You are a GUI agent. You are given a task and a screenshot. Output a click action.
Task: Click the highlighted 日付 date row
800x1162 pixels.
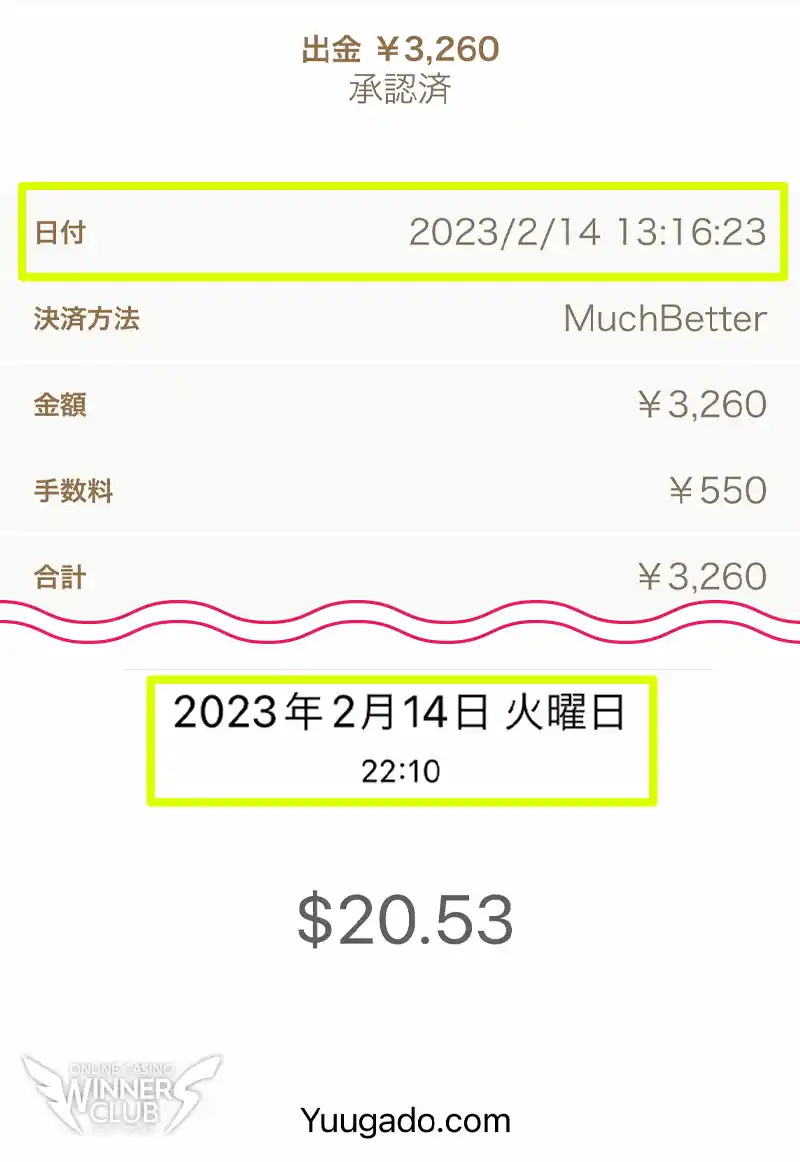[x=400, y=232]
